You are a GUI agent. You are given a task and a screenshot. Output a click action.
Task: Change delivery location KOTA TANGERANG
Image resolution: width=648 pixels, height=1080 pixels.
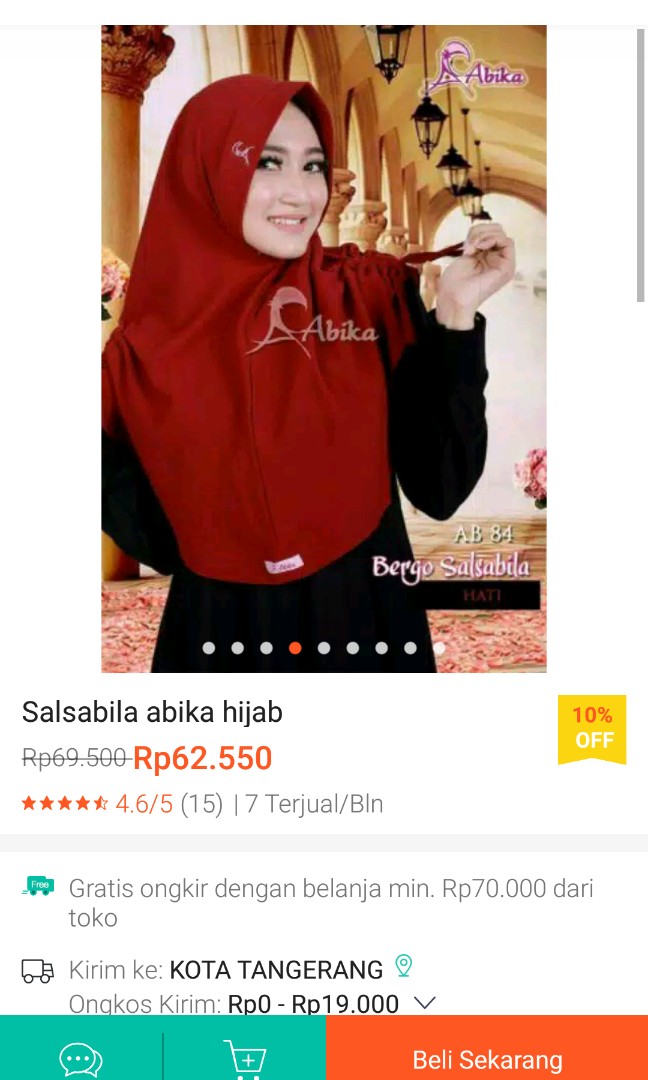(x=277, y=969)
